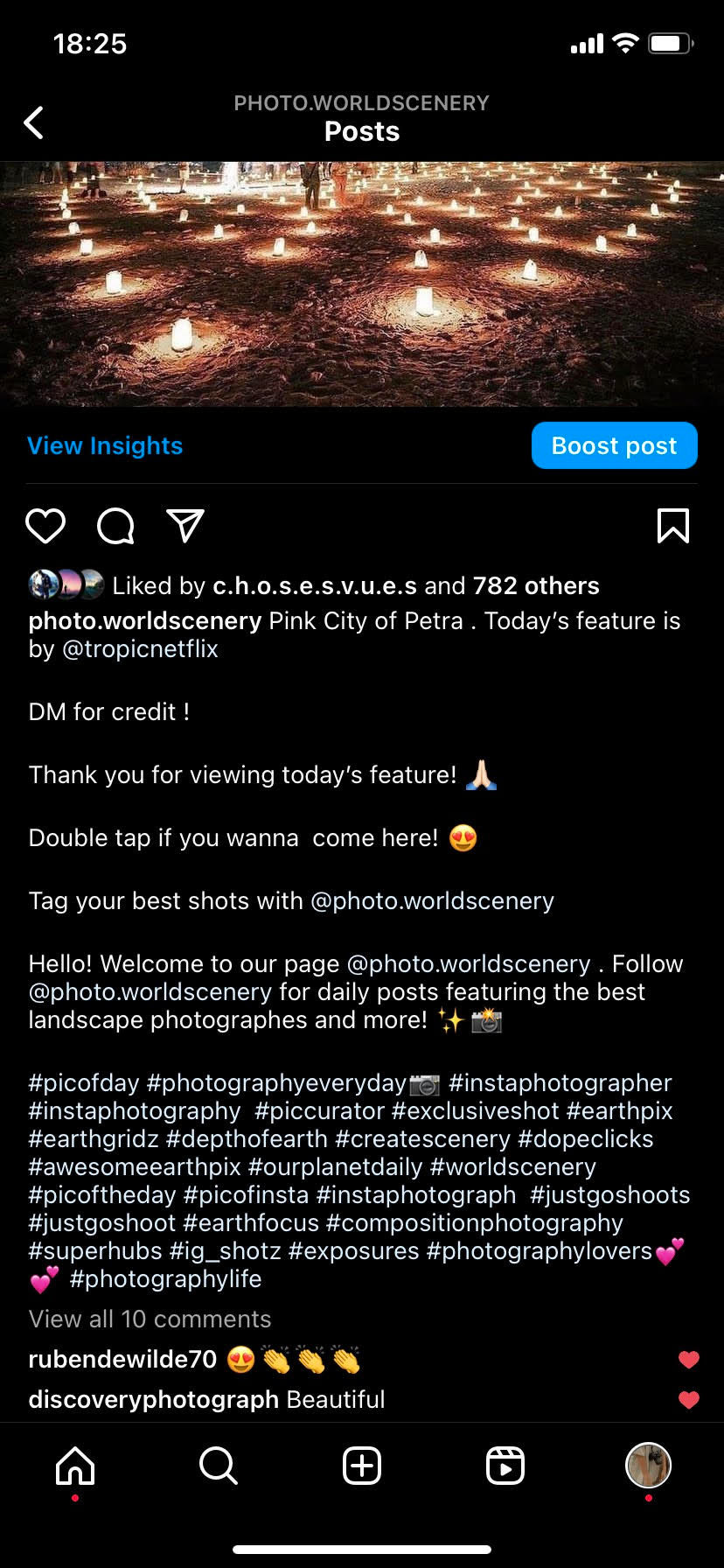The height and width of the screenshot is (1568, 724).
Task: Switch to the Reels tab
Action: [x=505, y=1466]
